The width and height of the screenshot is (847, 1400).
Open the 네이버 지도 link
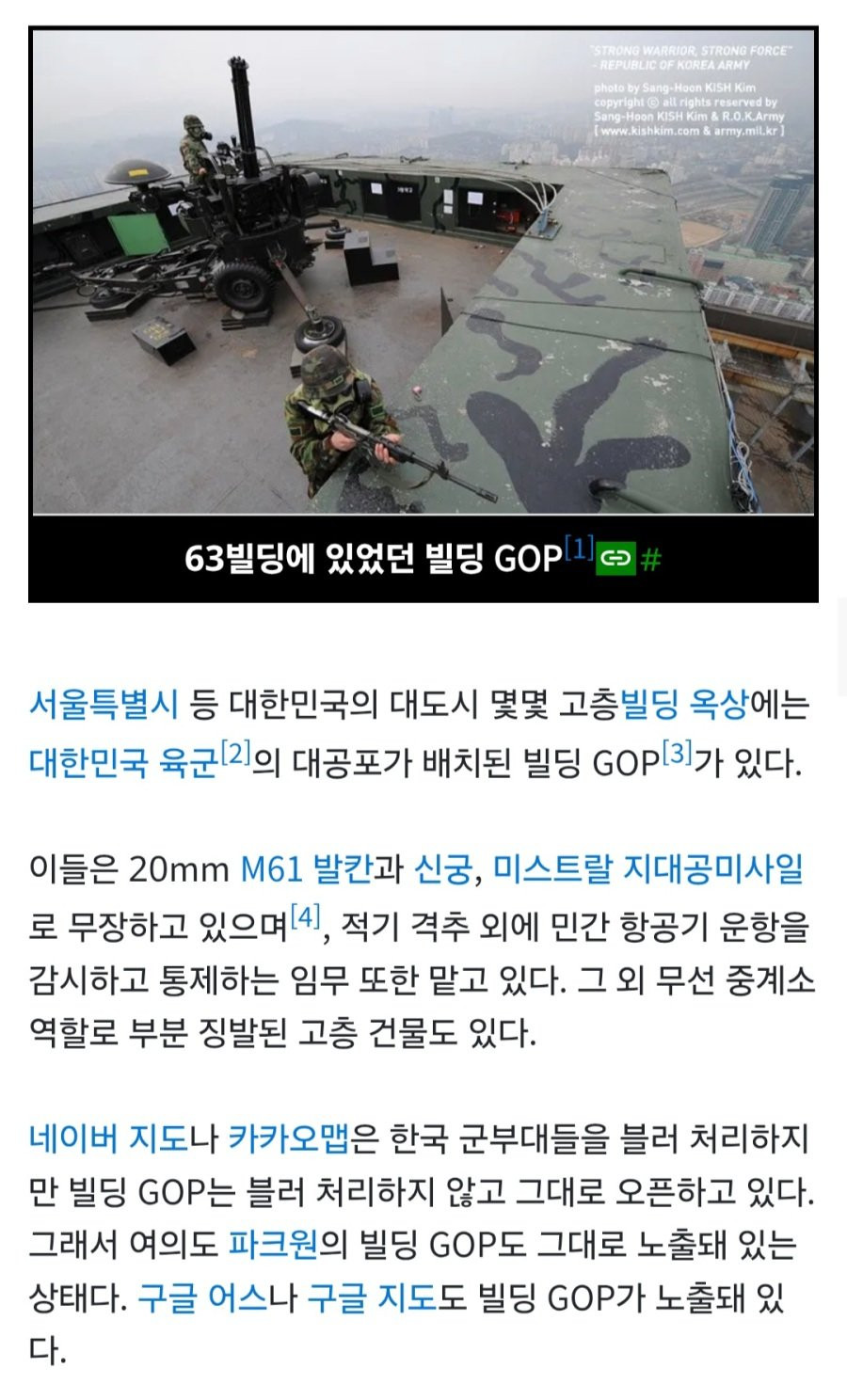click(x=109, y=1138)
